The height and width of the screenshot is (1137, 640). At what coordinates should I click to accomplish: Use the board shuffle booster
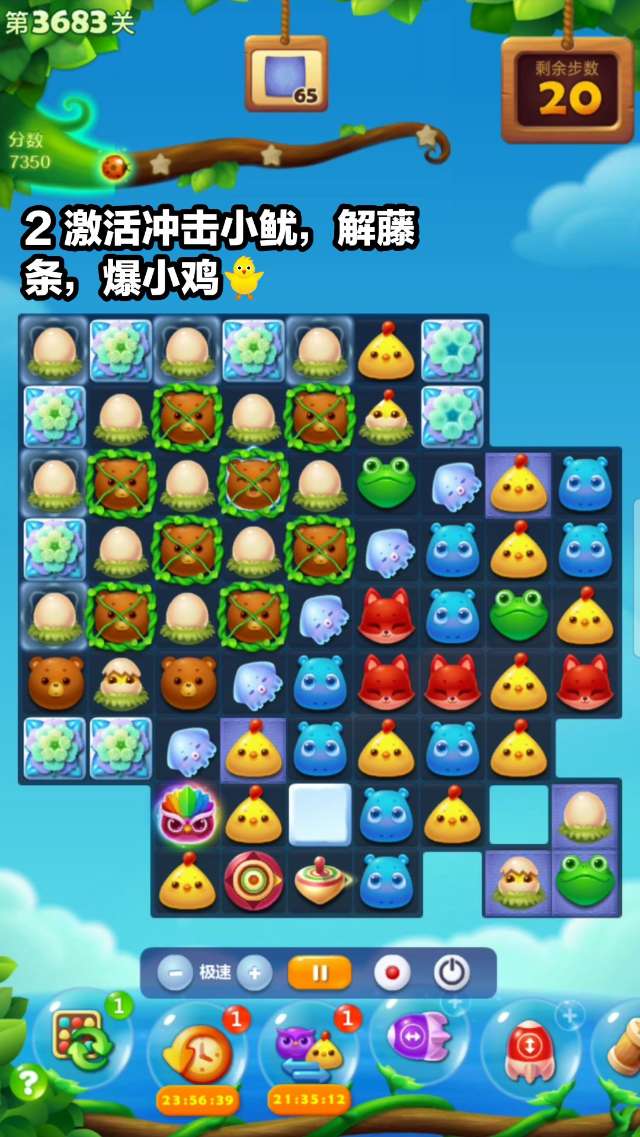point(83,1040)
